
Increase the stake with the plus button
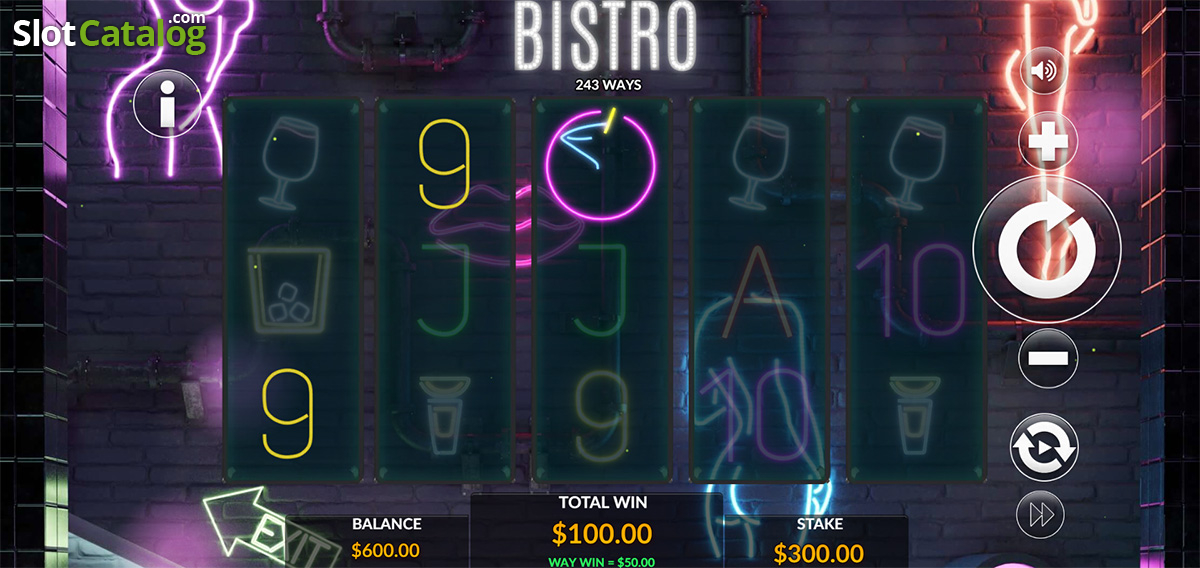coord(1048,143)
